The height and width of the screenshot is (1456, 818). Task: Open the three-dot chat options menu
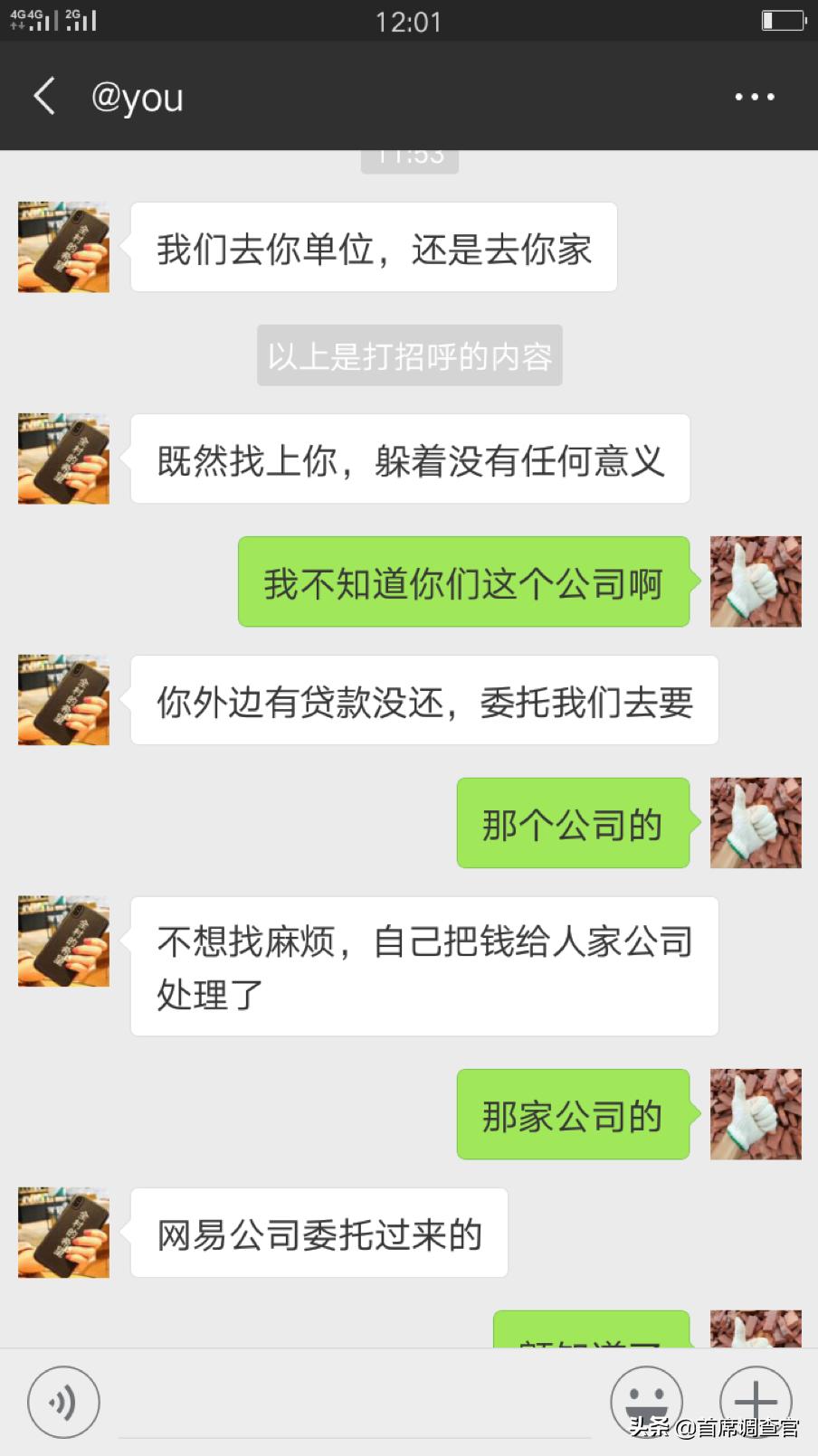(754, 96)
